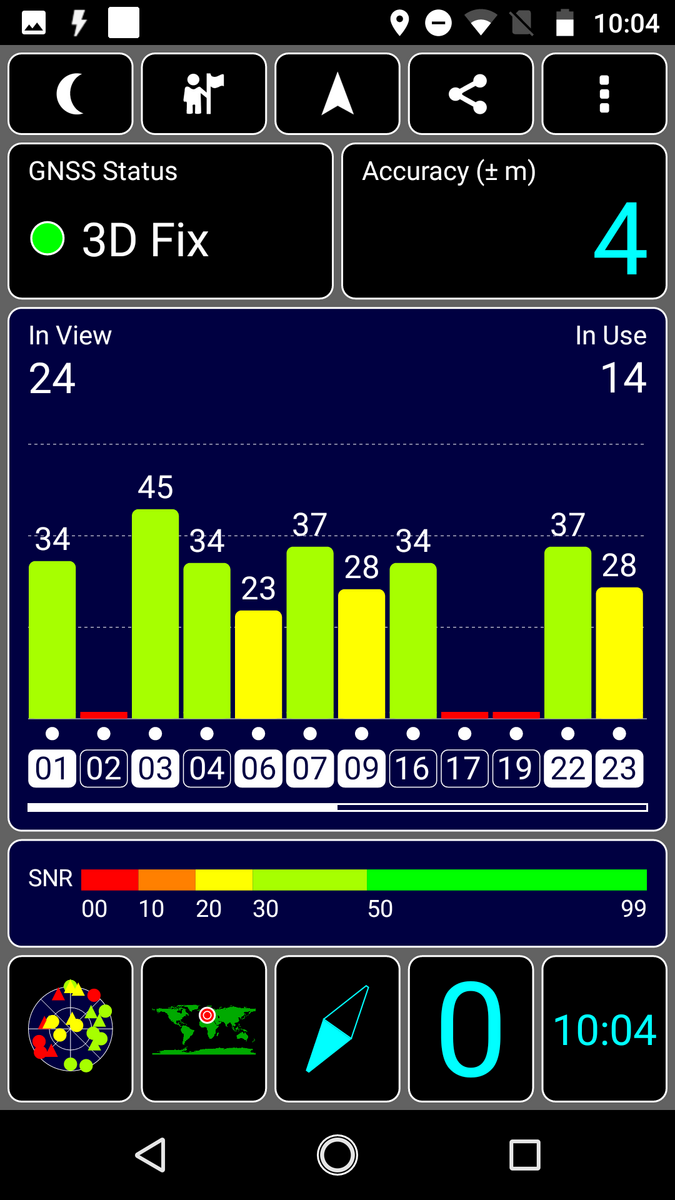Open the speed tile showing 0
Image resolution: width=675 pixels, height=1200 pixels.
[x=471, y=1028]
